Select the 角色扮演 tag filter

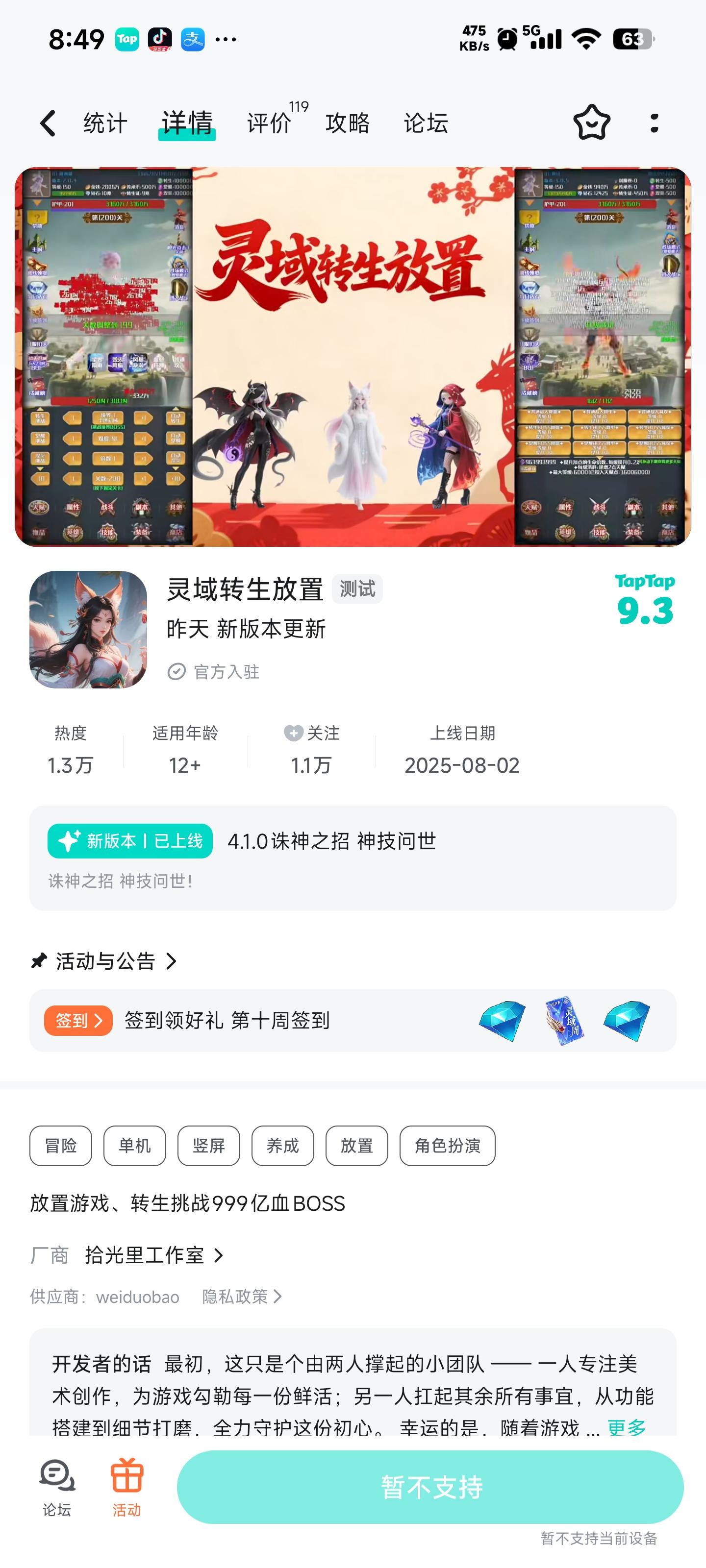[448, 1146]
